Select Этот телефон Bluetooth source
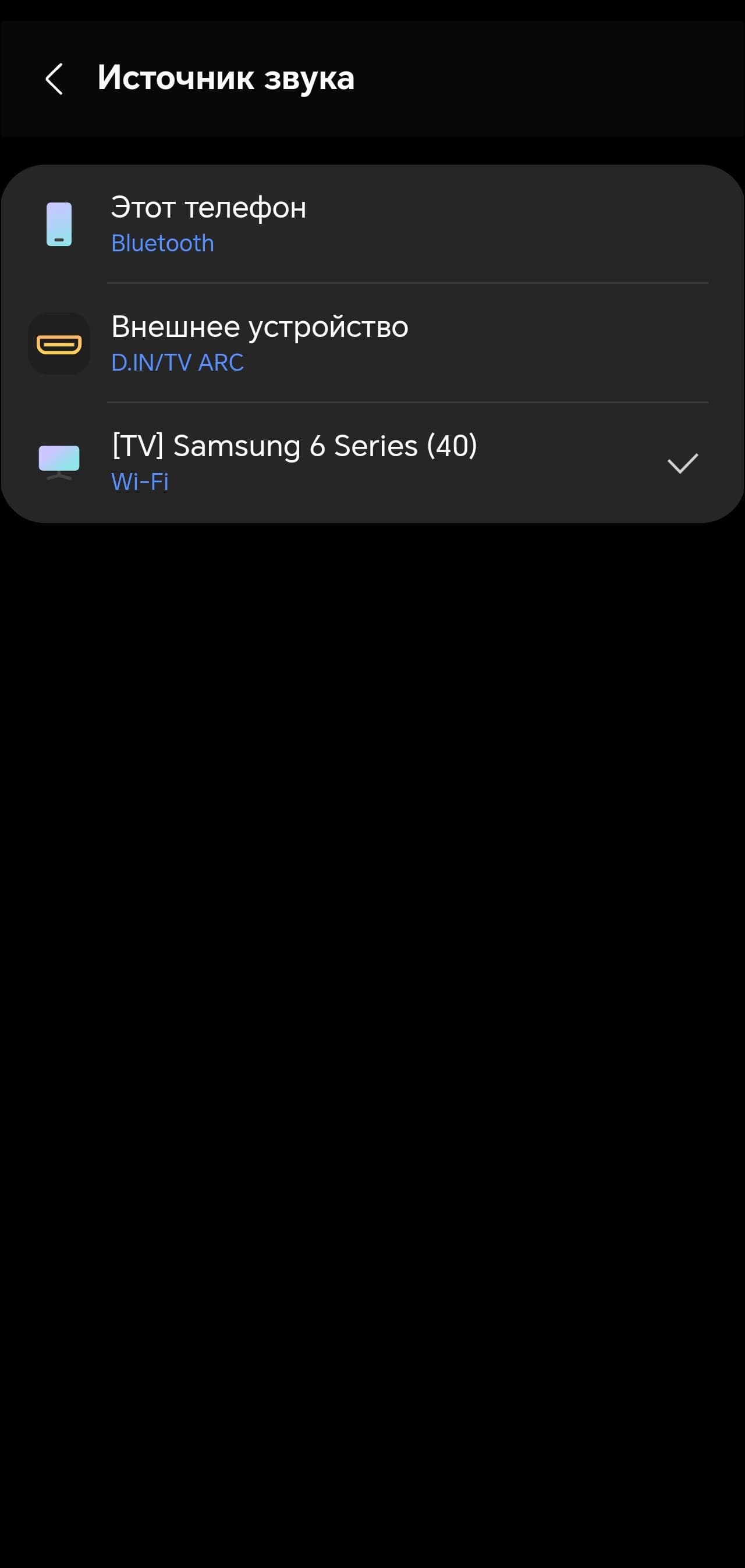 coord(371,224)
